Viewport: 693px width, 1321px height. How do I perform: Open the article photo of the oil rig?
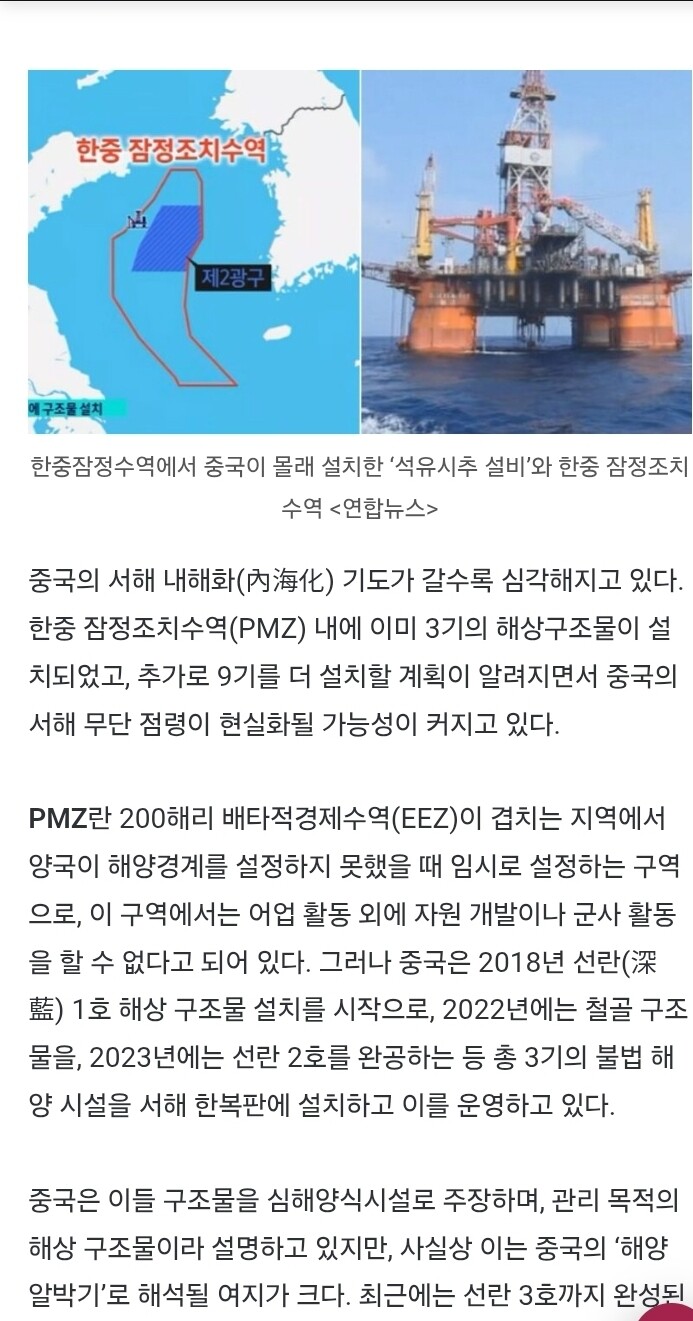click(526, 252)
